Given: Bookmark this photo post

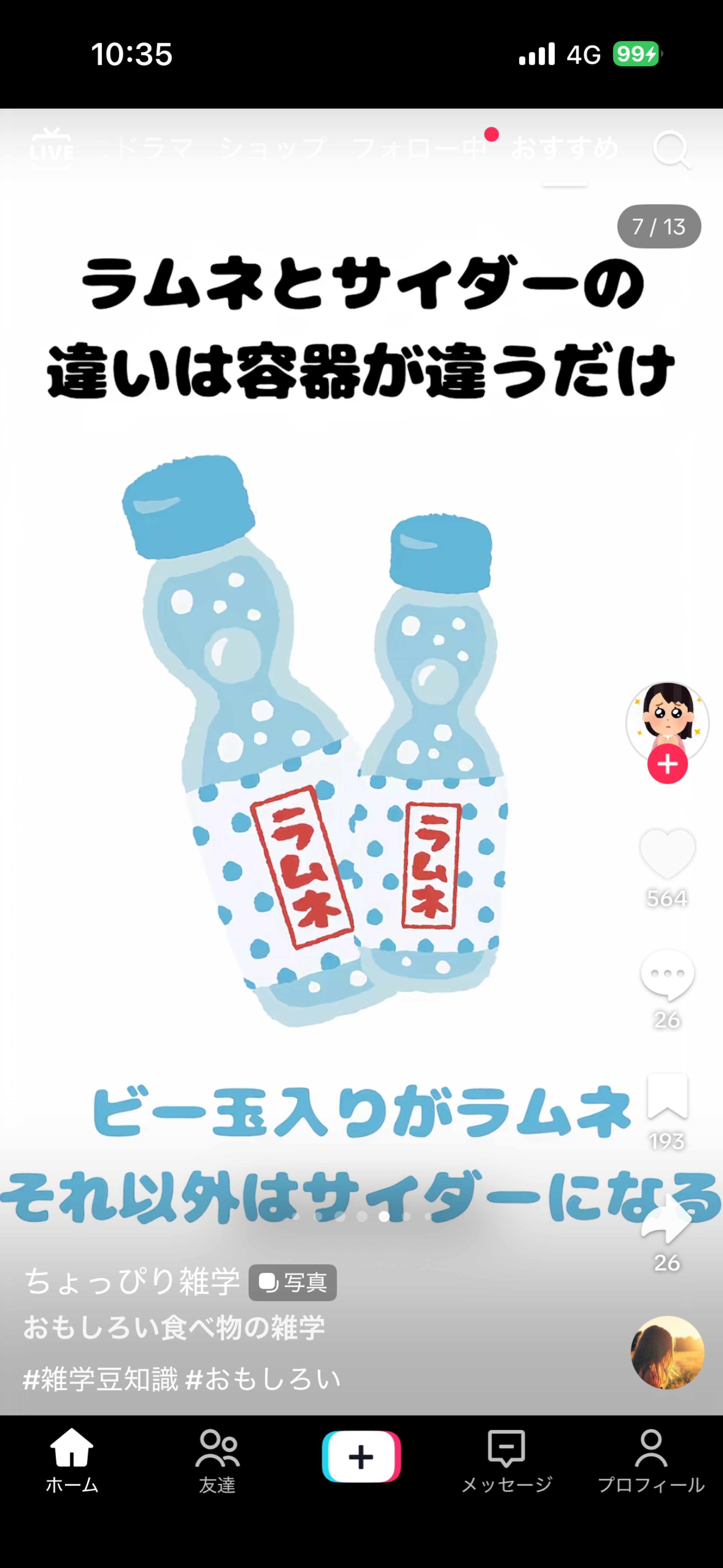Looking at the screenshot, I should click(667, 1096).
